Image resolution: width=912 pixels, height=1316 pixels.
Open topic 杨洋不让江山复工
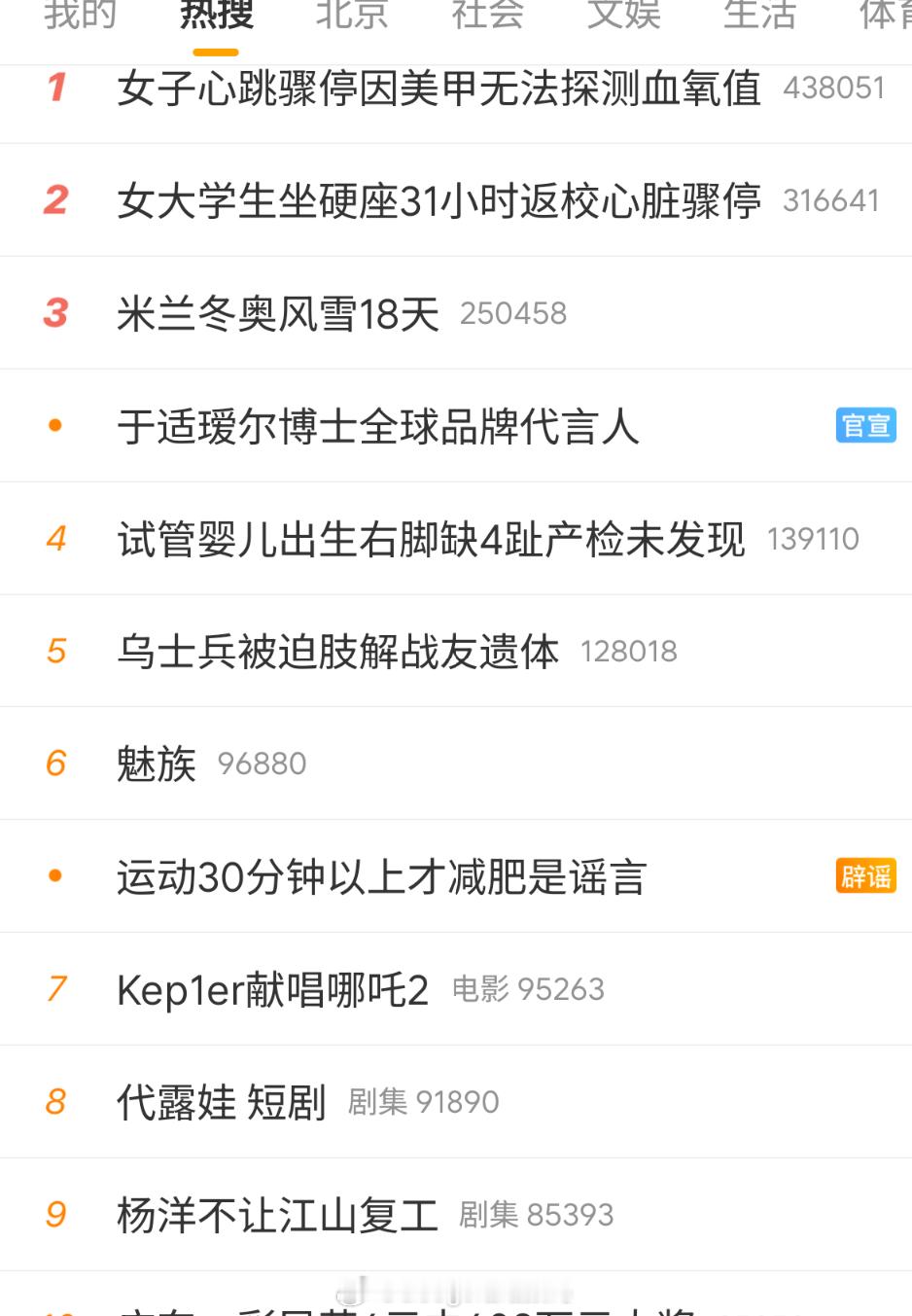pyautogui.click(x=279, y=1214)
